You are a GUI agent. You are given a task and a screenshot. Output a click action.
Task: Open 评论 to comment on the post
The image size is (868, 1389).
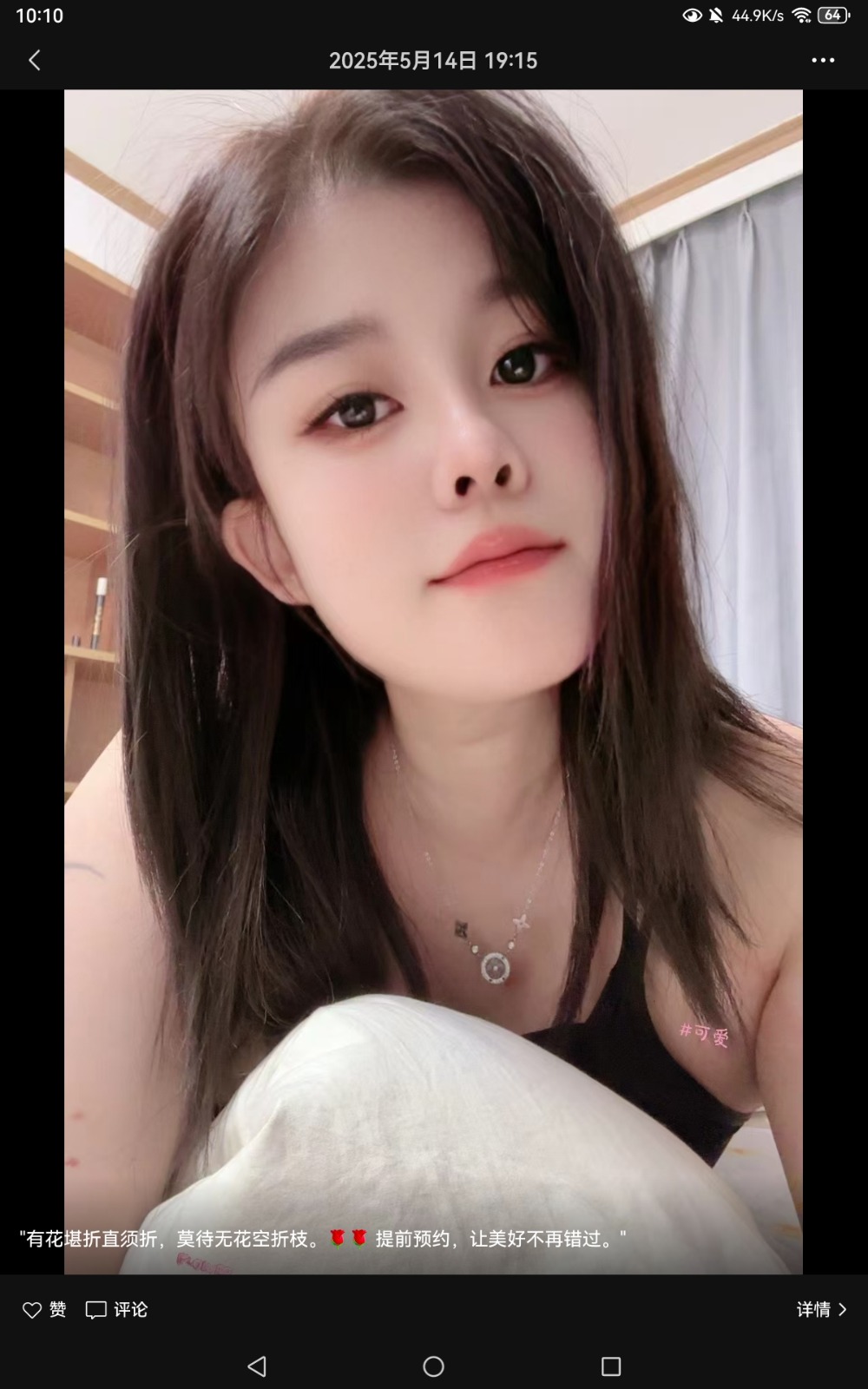[x=117, y=1309]
